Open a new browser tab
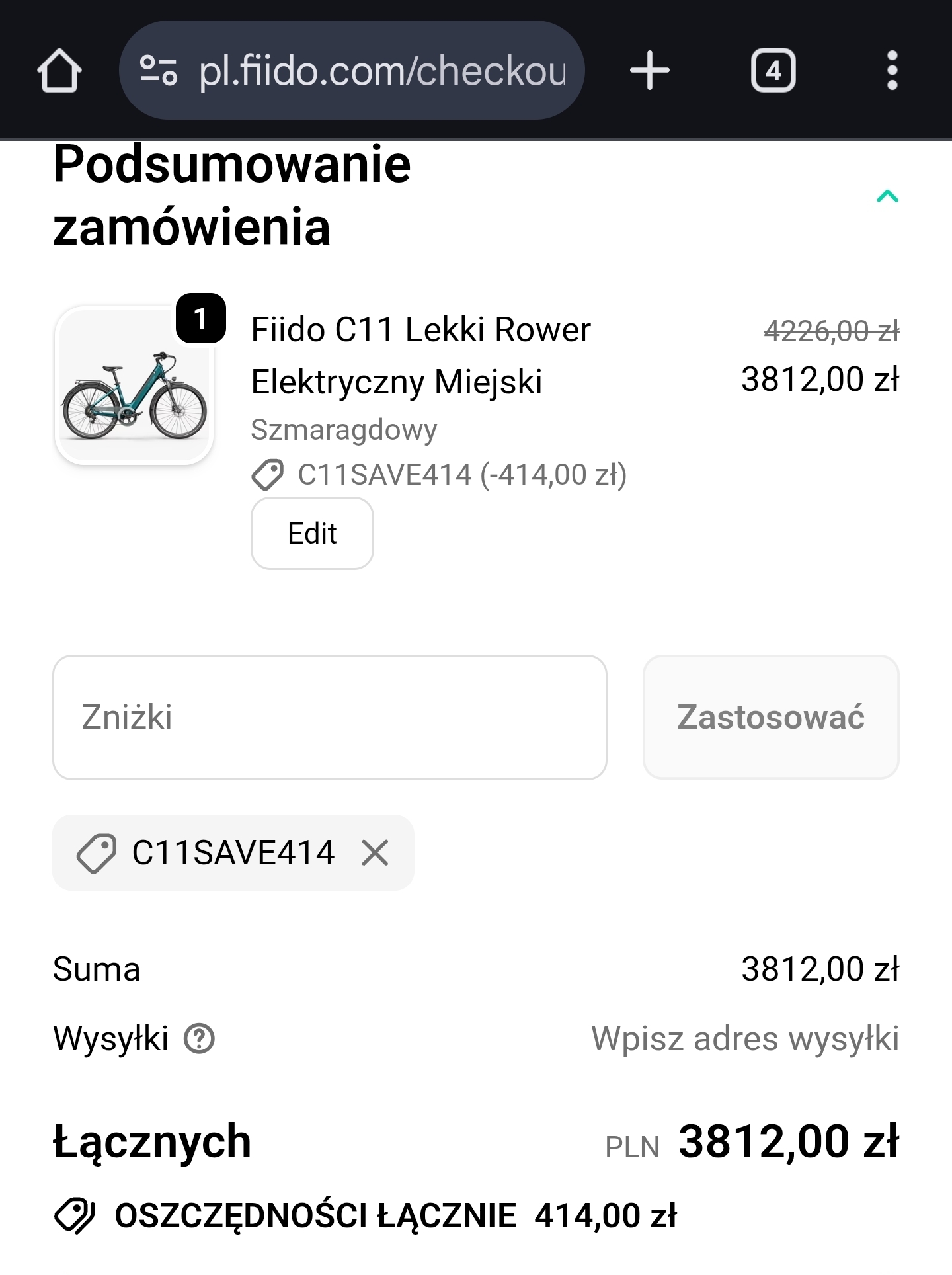The height and width of the screenshot is (1275, 952). pyautogui.click(x=649, y=71)
